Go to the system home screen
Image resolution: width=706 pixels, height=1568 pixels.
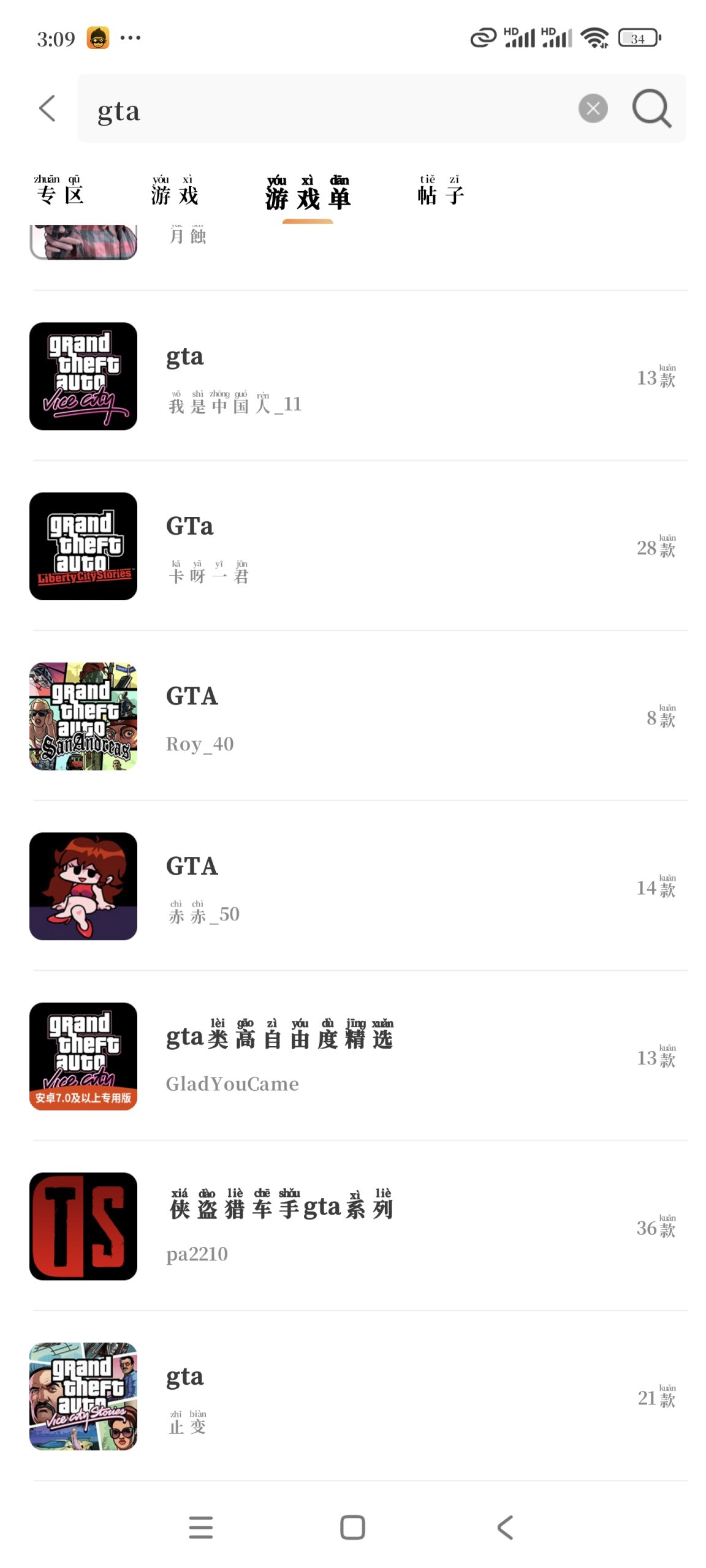pyautogui.click(x=352, y=1527)
